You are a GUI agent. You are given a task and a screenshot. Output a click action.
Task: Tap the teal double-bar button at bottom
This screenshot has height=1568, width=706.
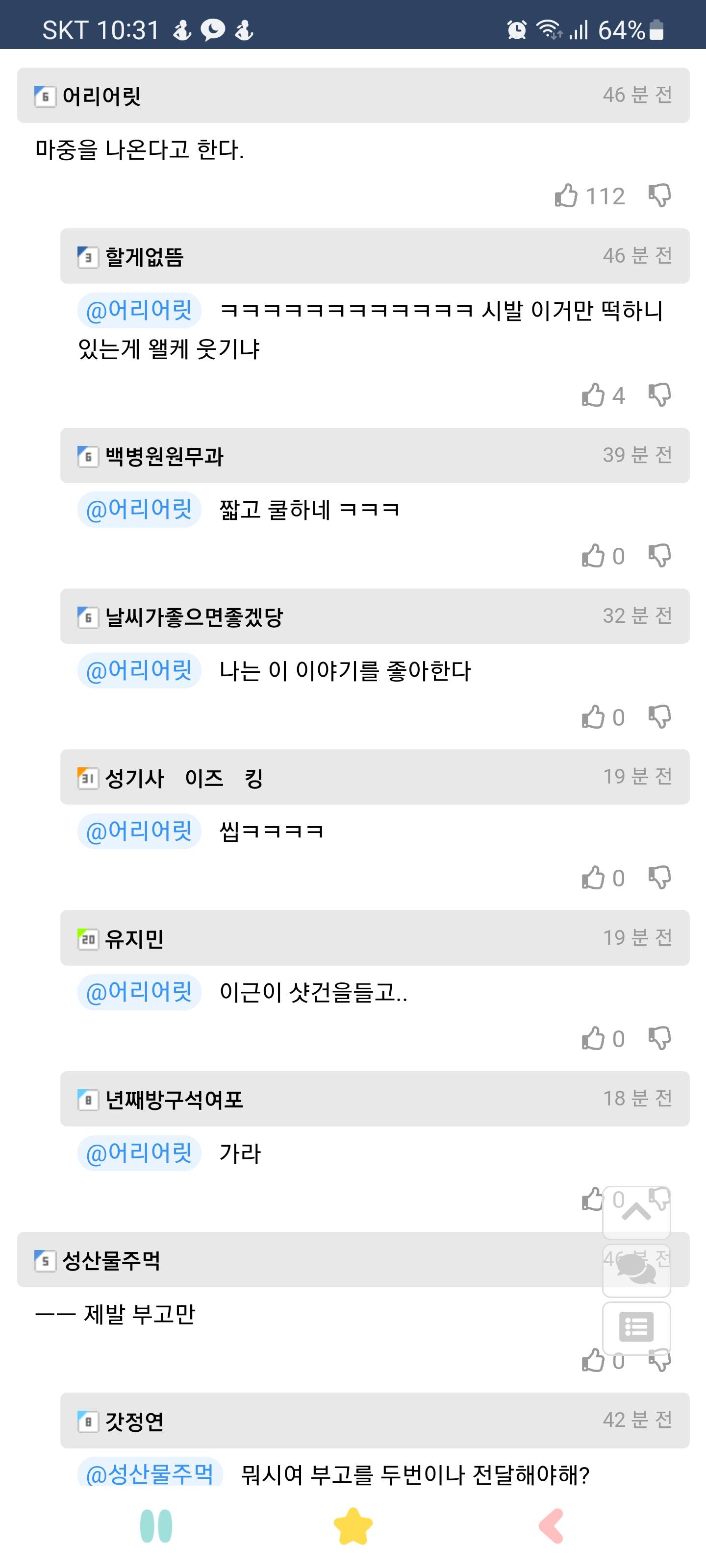[156, 1526]
